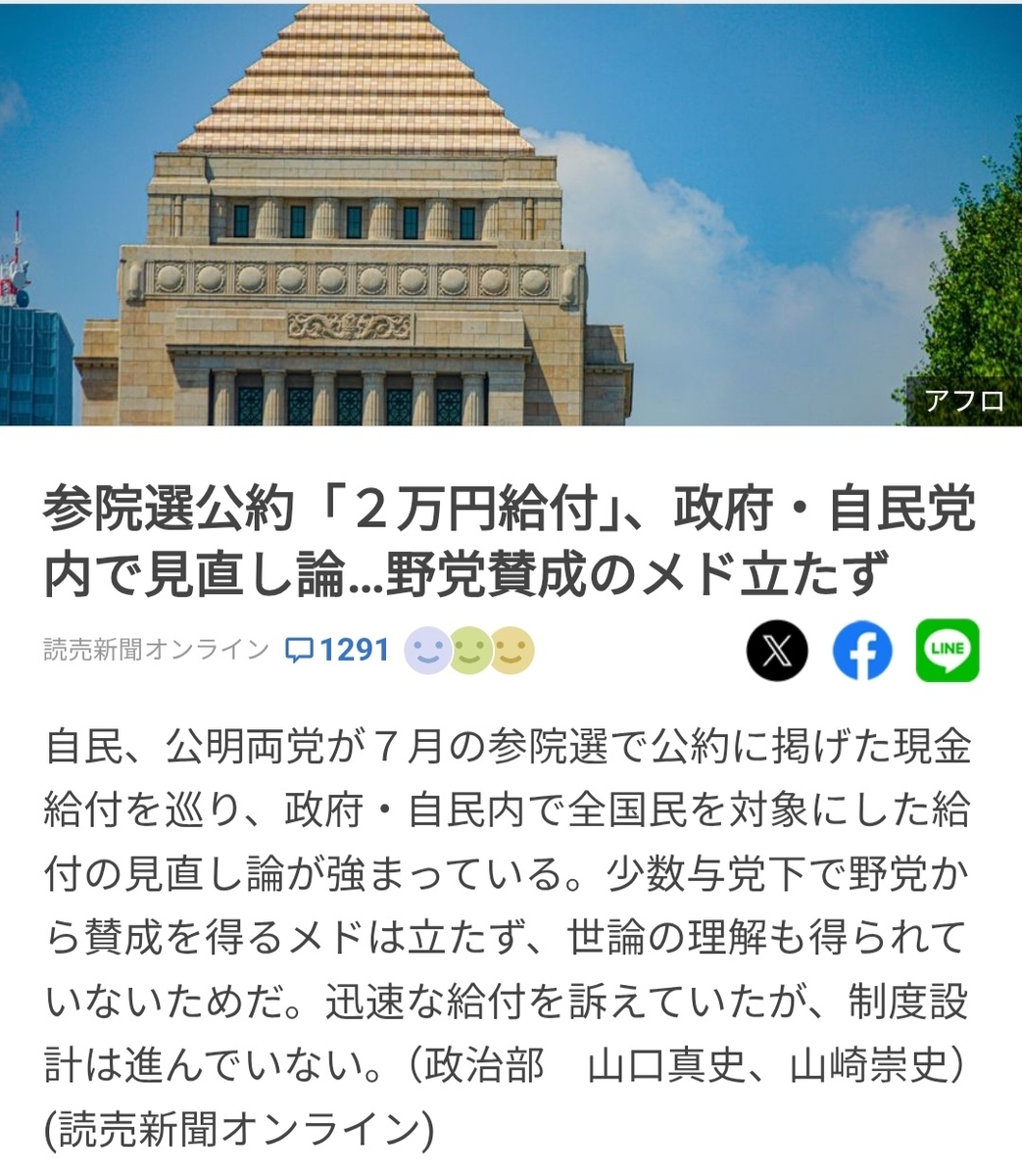This screenshot has height=1176, width=1022.
Task: Share the article via LINE
Action: [x=948, y=651]
